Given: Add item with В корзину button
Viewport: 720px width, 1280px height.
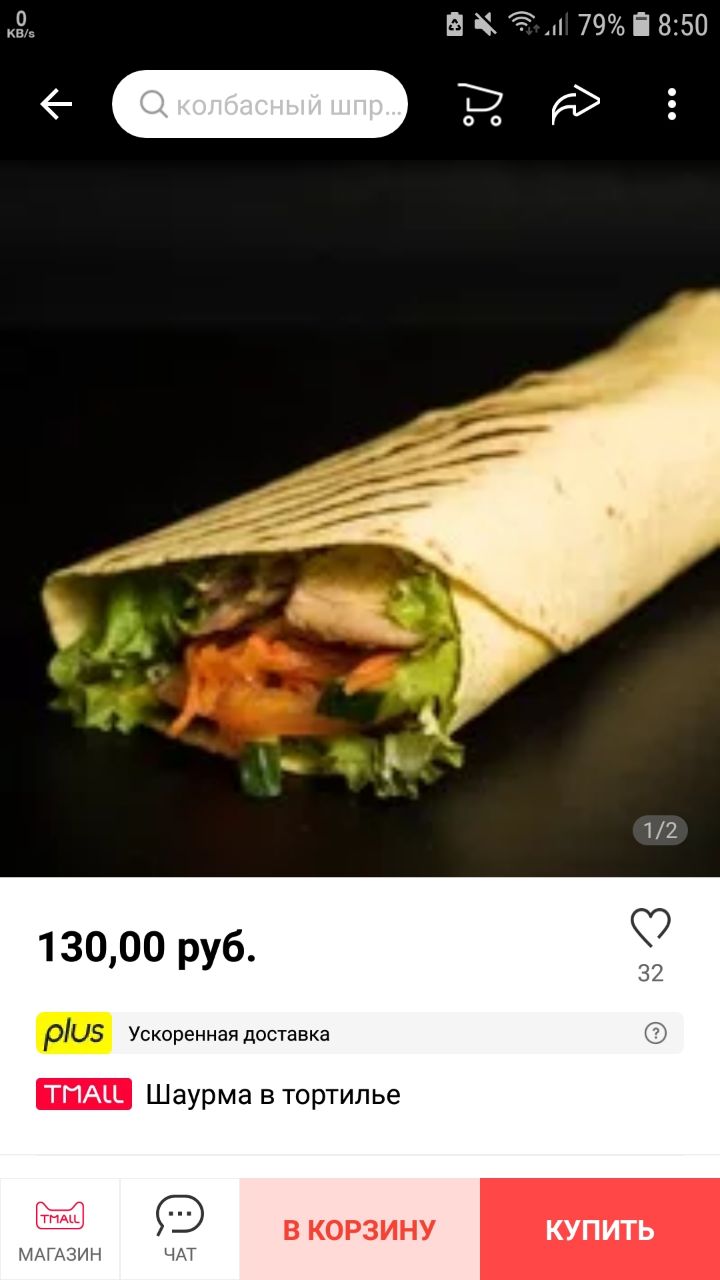Looking at the screenshot, I should [360, 1229].
